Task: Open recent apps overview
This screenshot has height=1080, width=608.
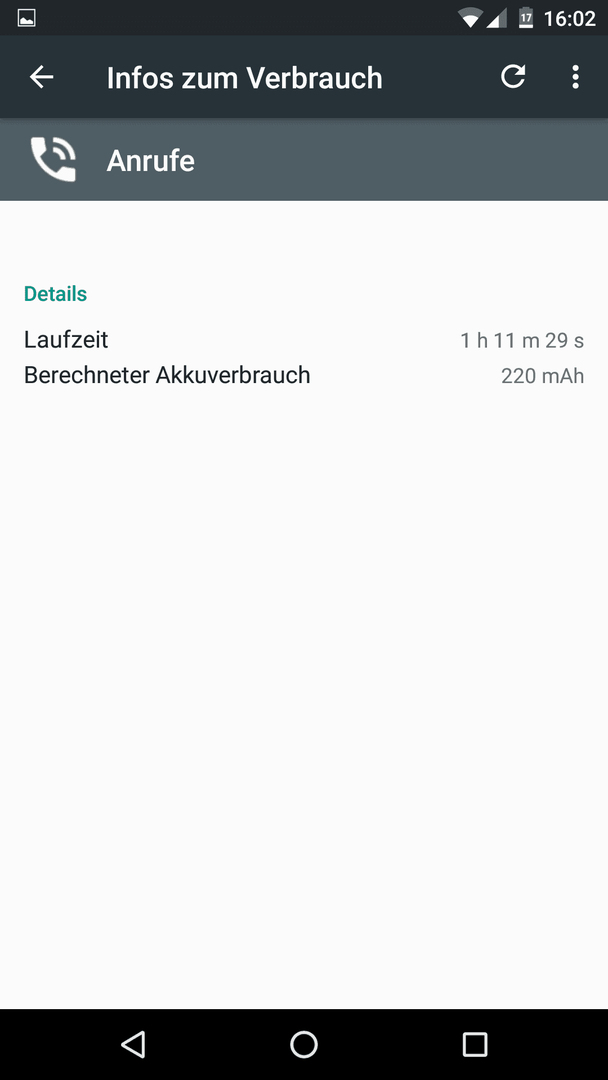Action: (474, 1043)
